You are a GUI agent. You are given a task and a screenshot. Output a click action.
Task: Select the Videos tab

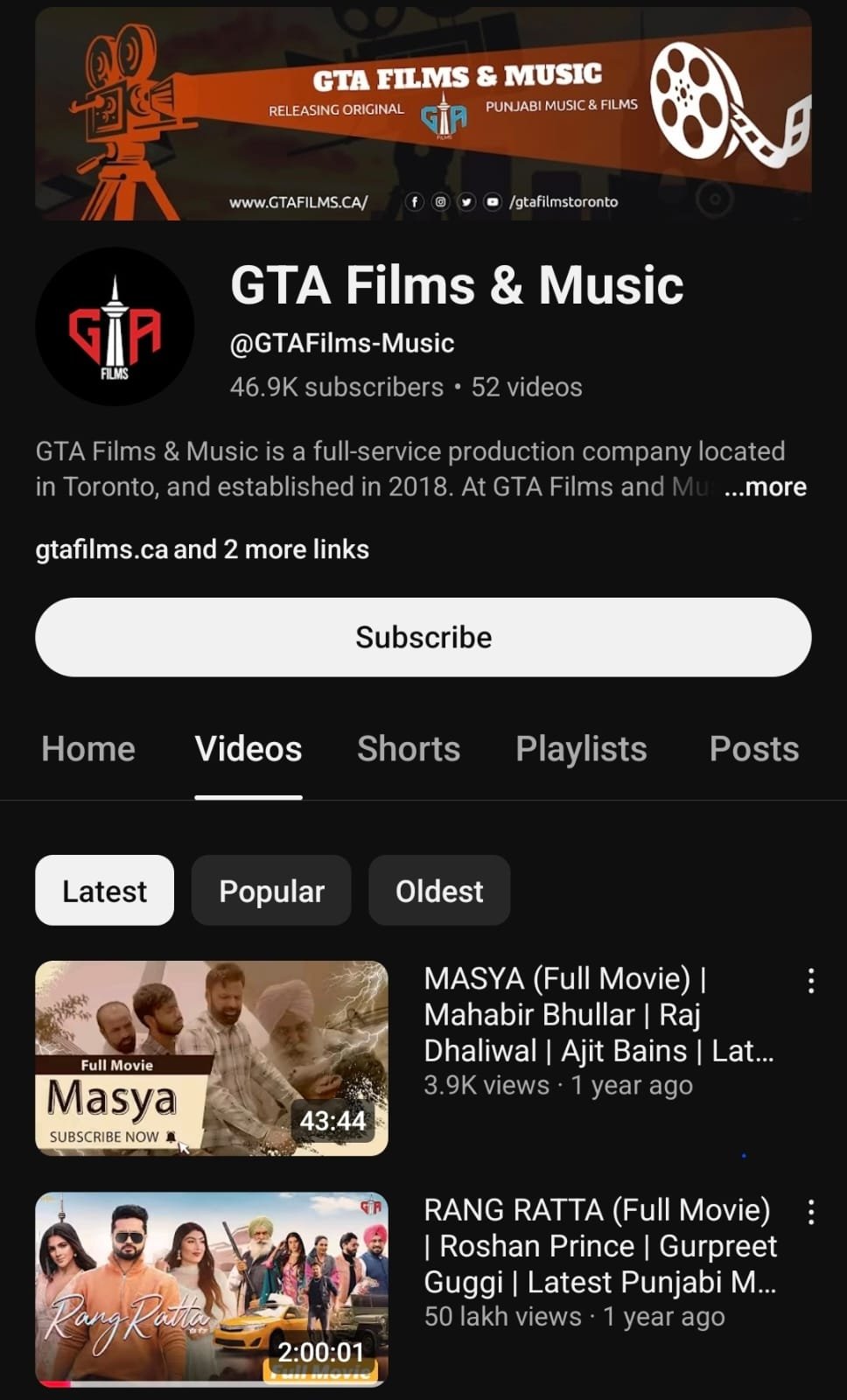(x=248, y=749)
